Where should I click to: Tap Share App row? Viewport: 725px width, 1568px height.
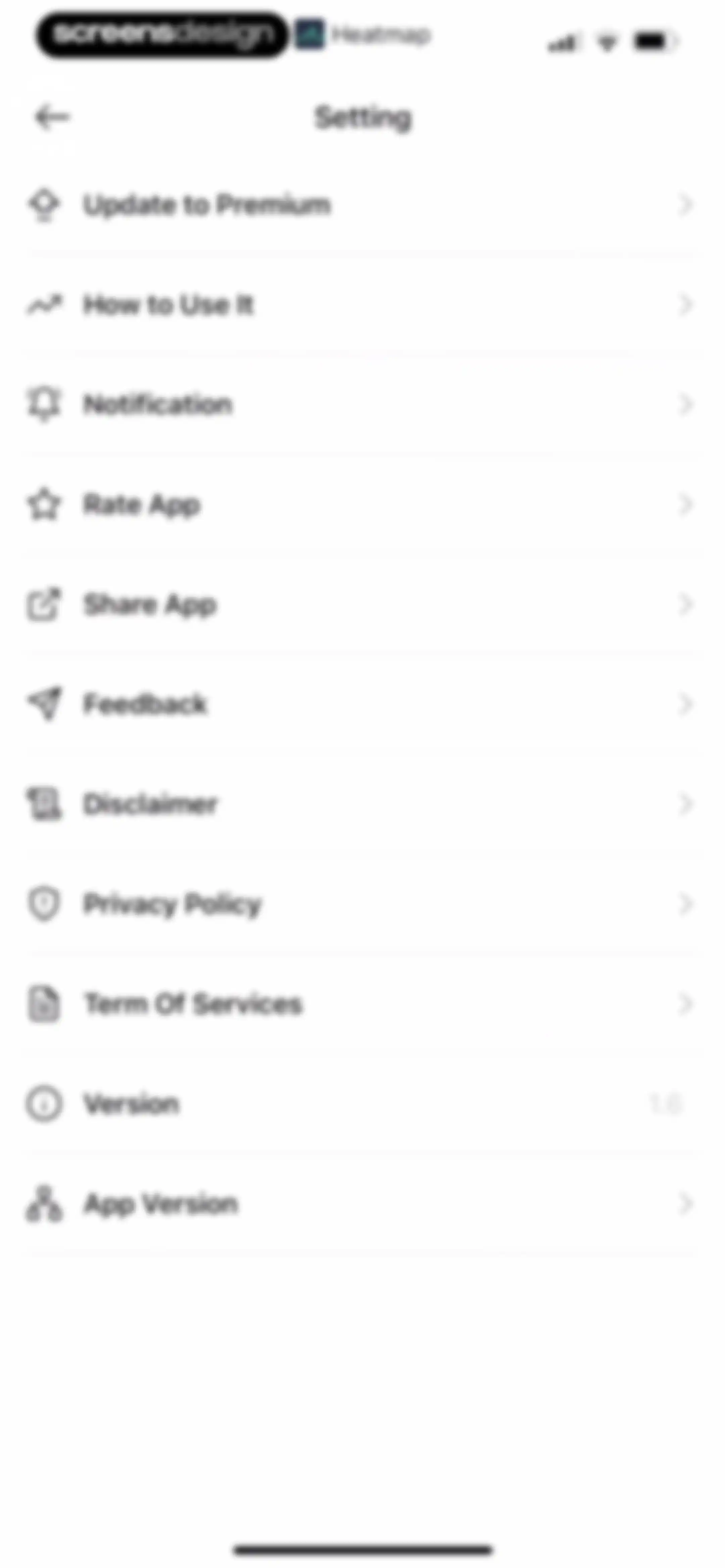[x=362, y=604]
